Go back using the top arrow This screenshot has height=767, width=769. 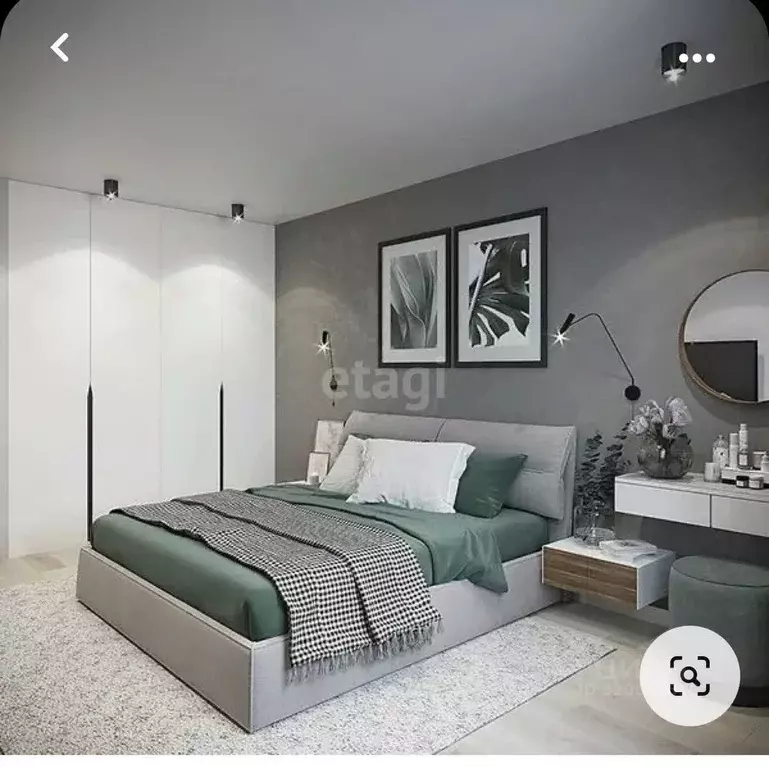point(61,47)
